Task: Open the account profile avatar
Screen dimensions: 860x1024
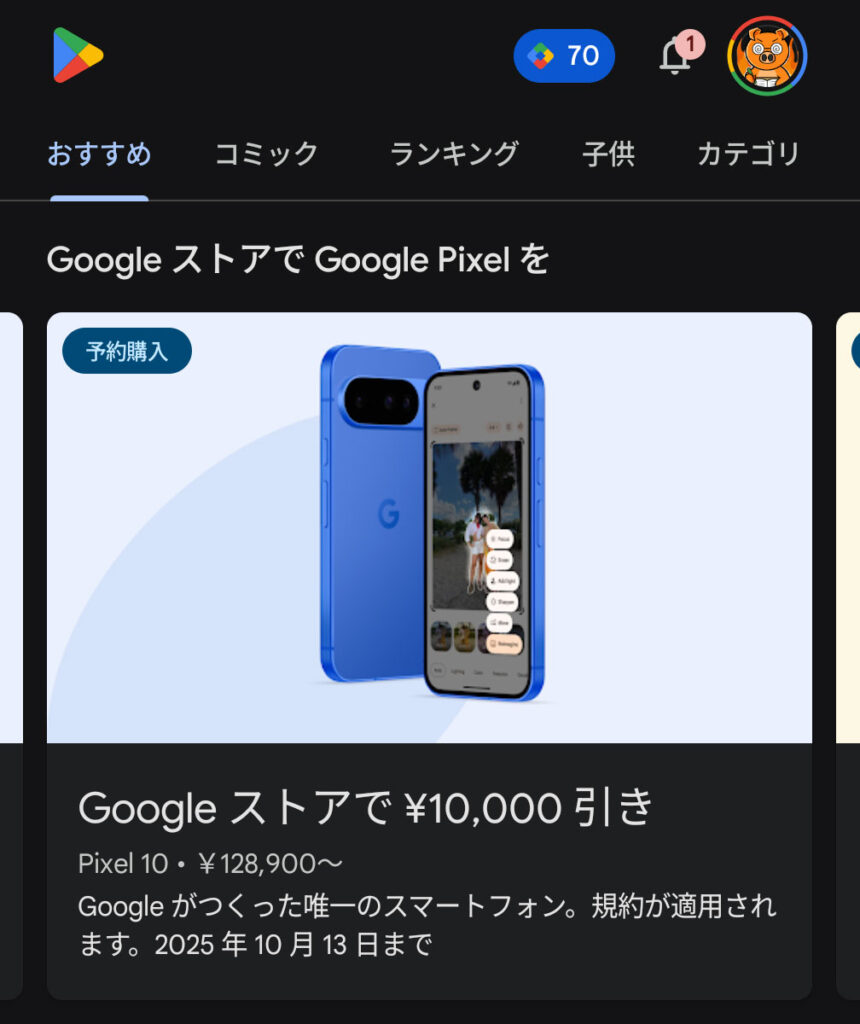Action: 767,56
